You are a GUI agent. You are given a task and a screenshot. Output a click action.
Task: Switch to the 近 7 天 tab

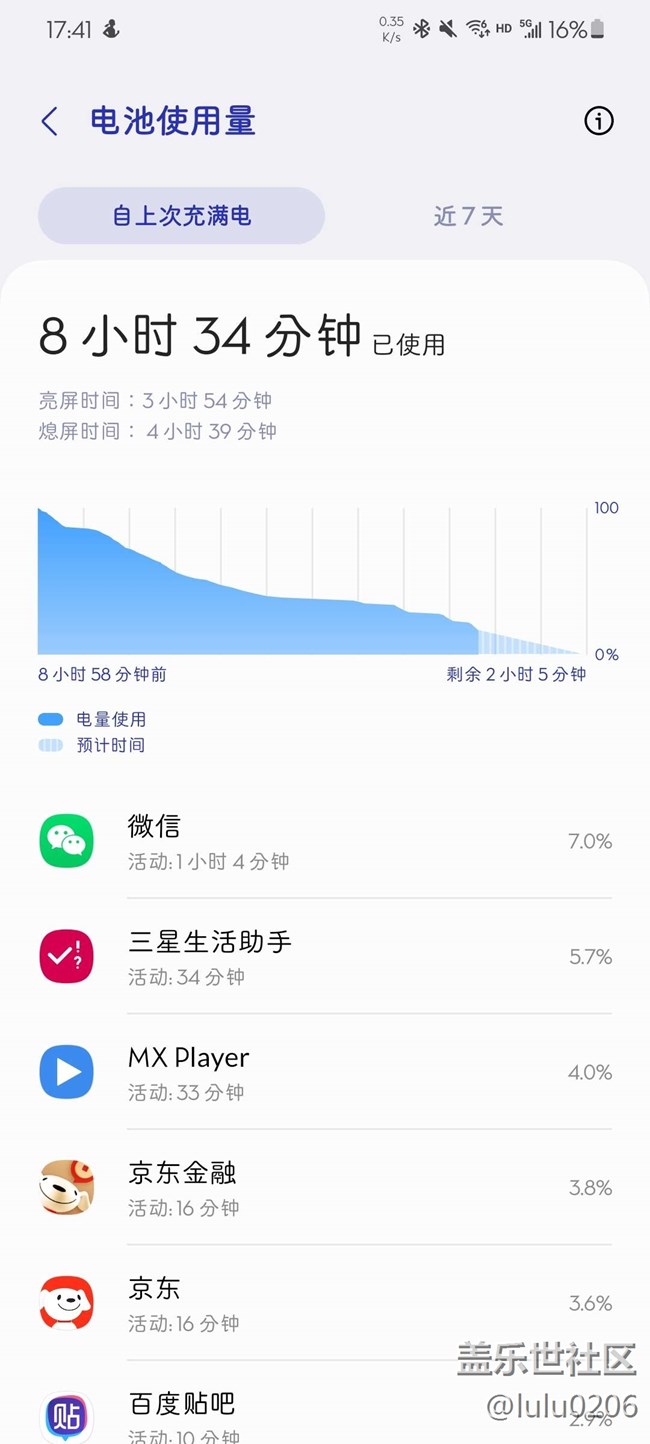coord(468,216)
